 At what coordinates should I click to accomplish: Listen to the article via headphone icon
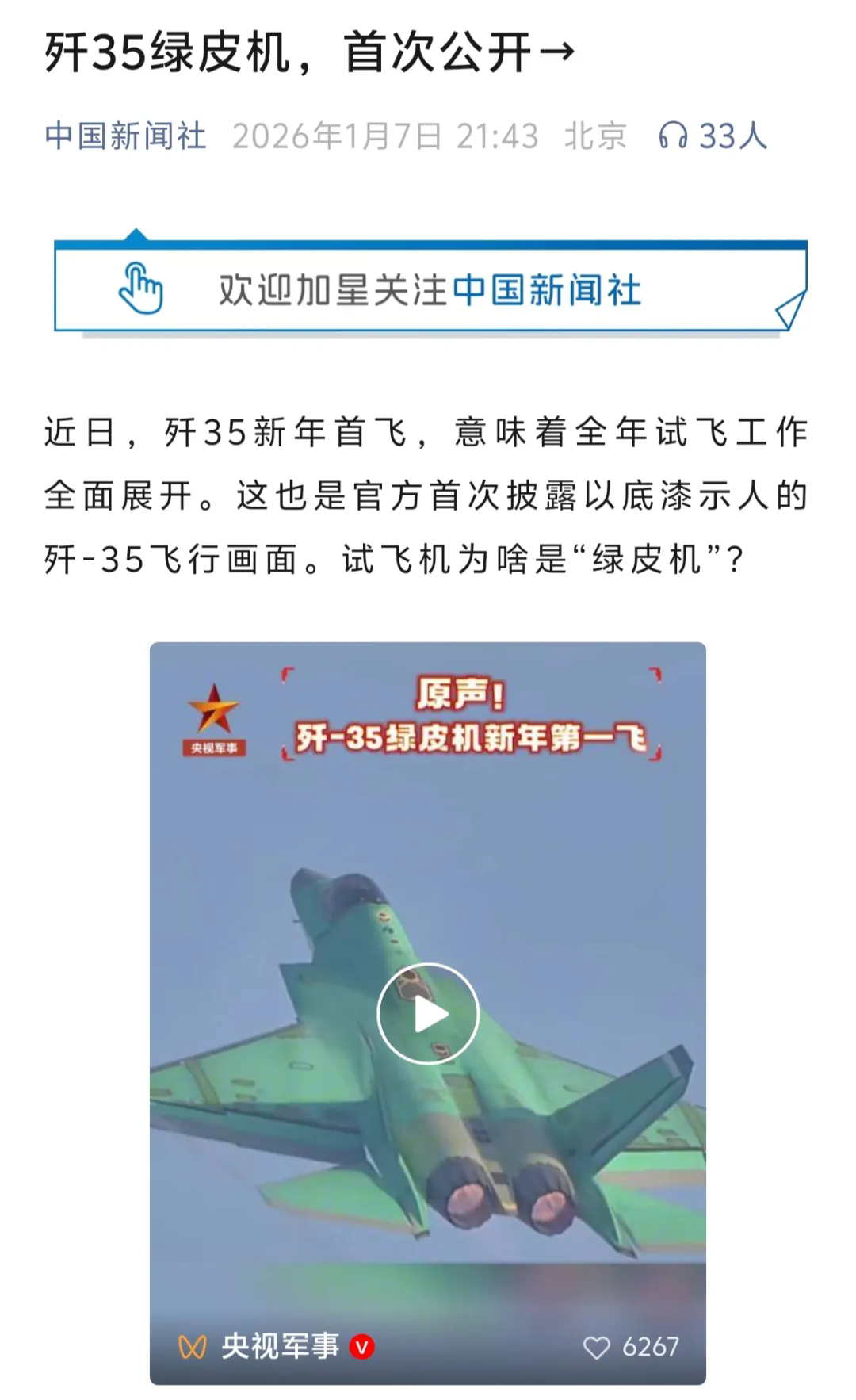(x=673, y=136)
